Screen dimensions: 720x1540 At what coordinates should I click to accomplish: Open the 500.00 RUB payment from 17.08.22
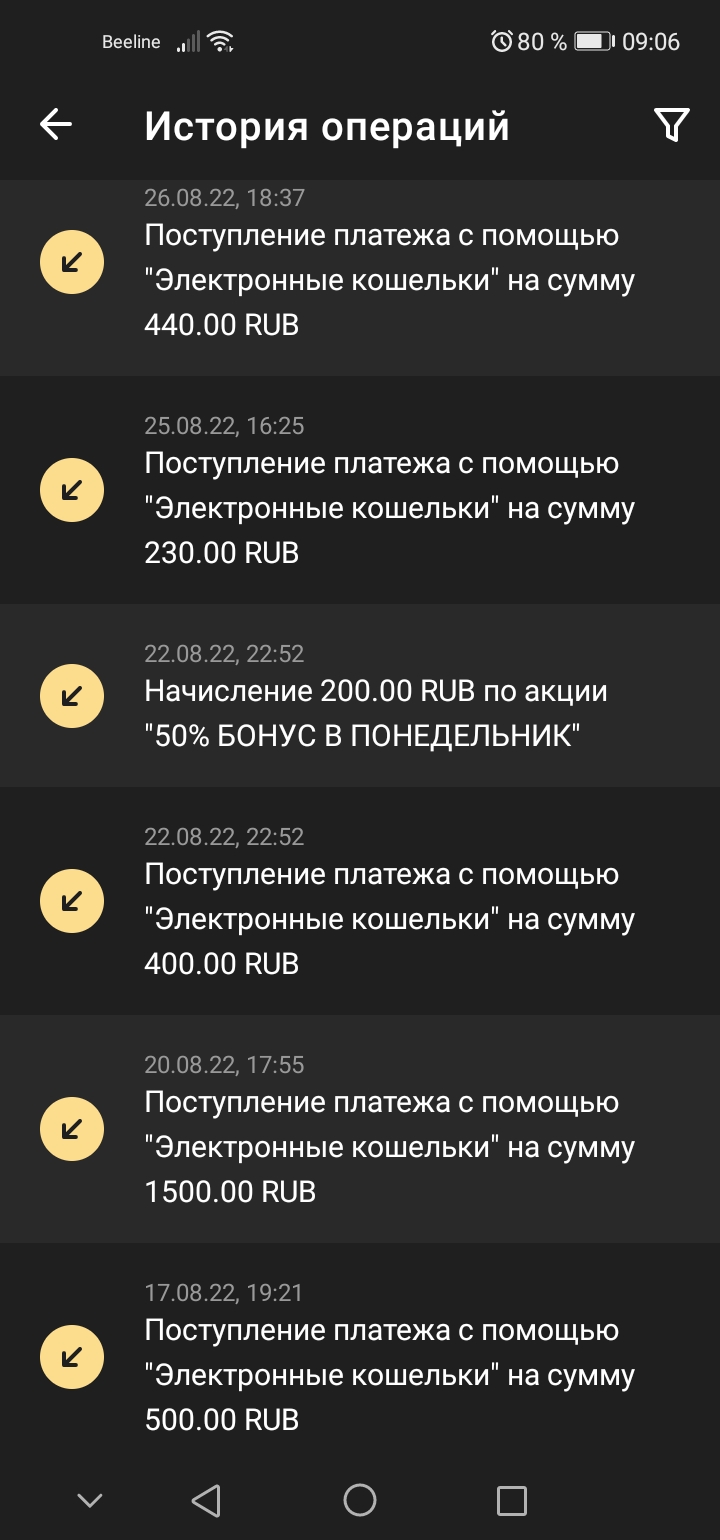[x=360, y=1350]
